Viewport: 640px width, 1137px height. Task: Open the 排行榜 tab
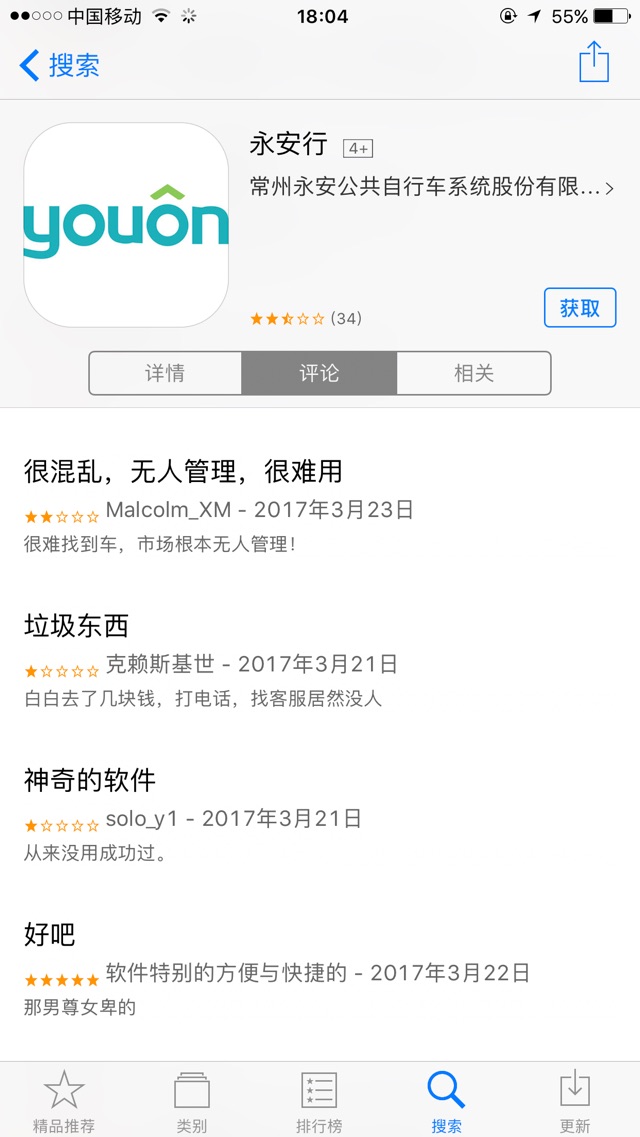tap(319, 1101)
